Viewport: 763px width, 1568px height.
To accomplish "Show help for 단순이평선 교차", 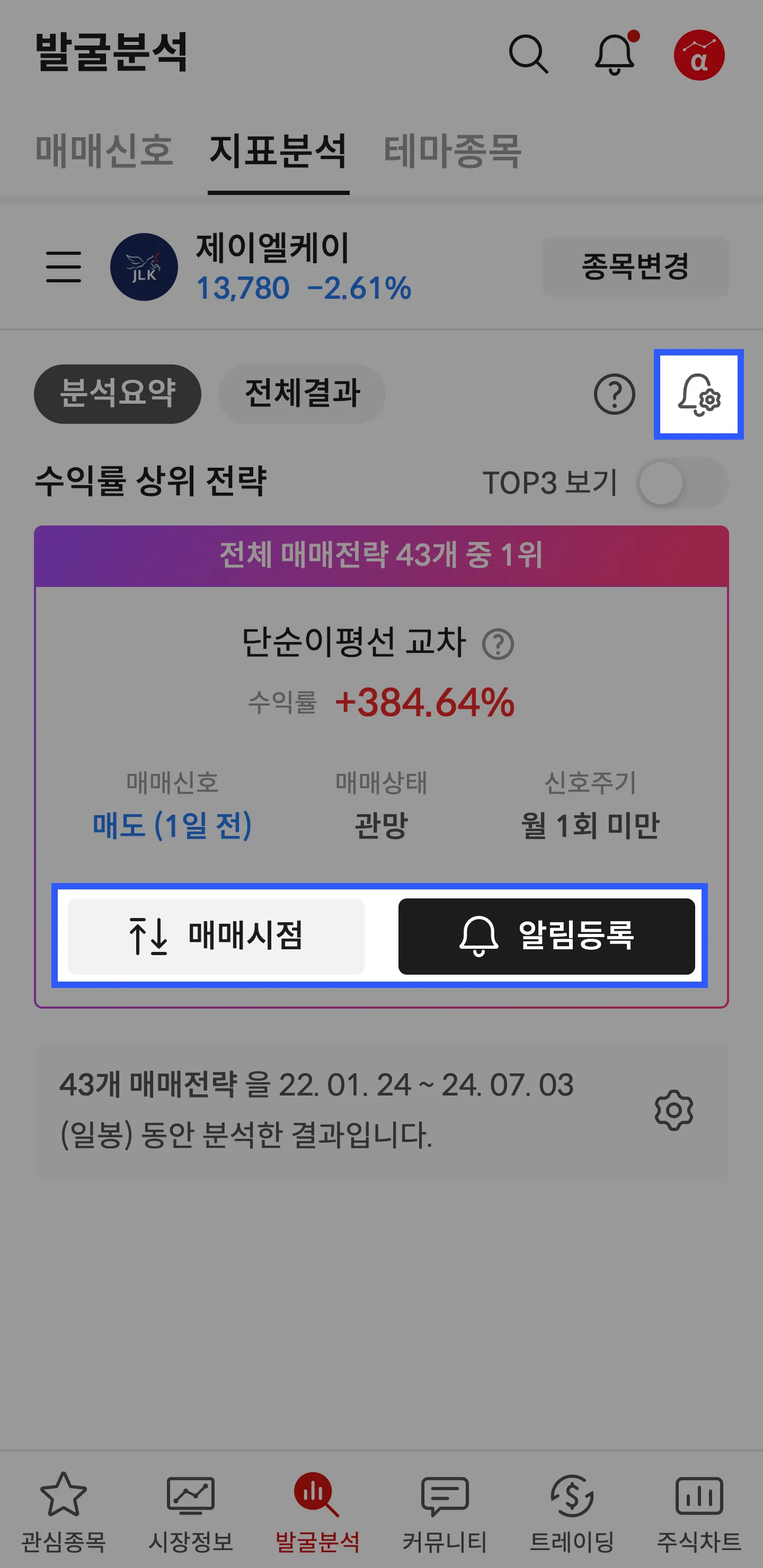I will coord(498,645).
